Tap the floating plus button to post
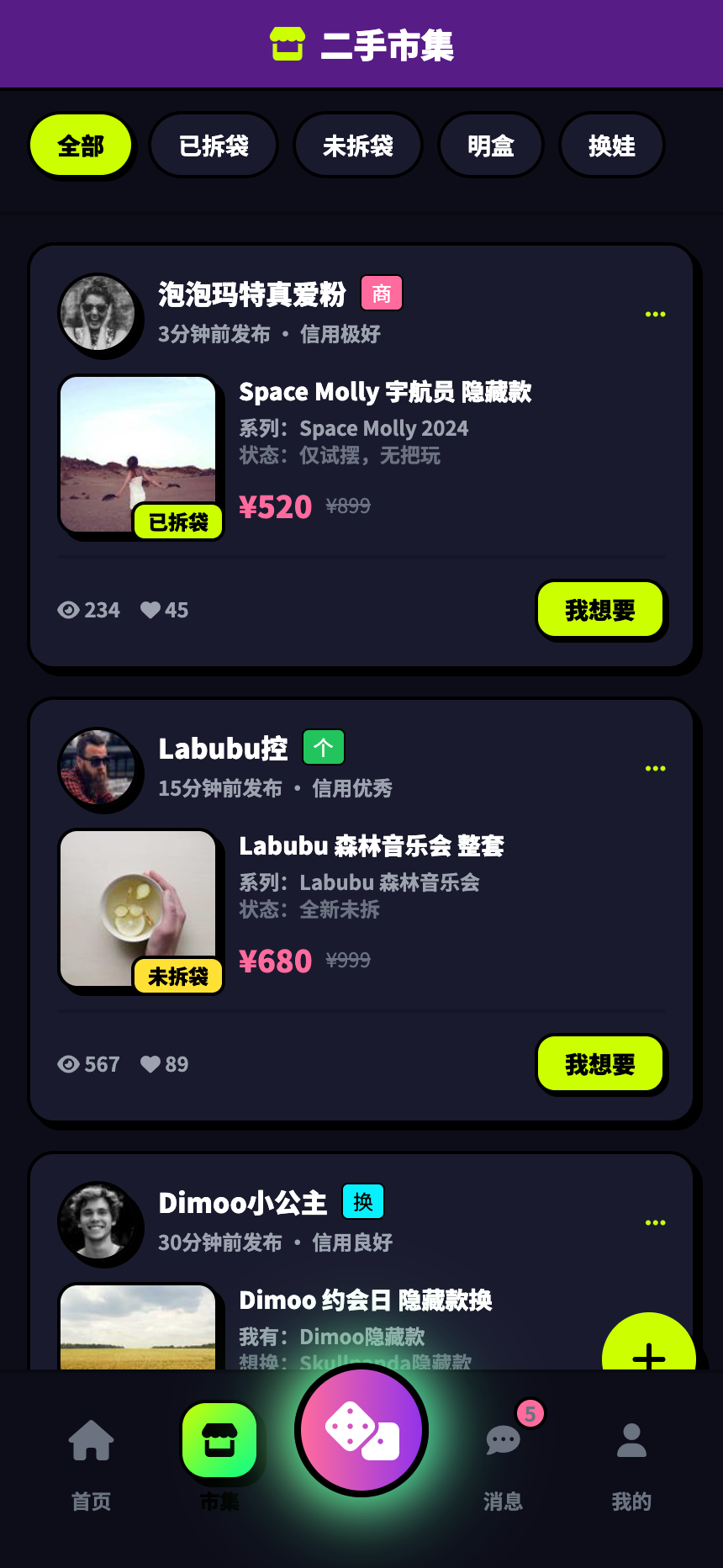The width and height of the screenshot is (723, 1568). (648, 1356)
